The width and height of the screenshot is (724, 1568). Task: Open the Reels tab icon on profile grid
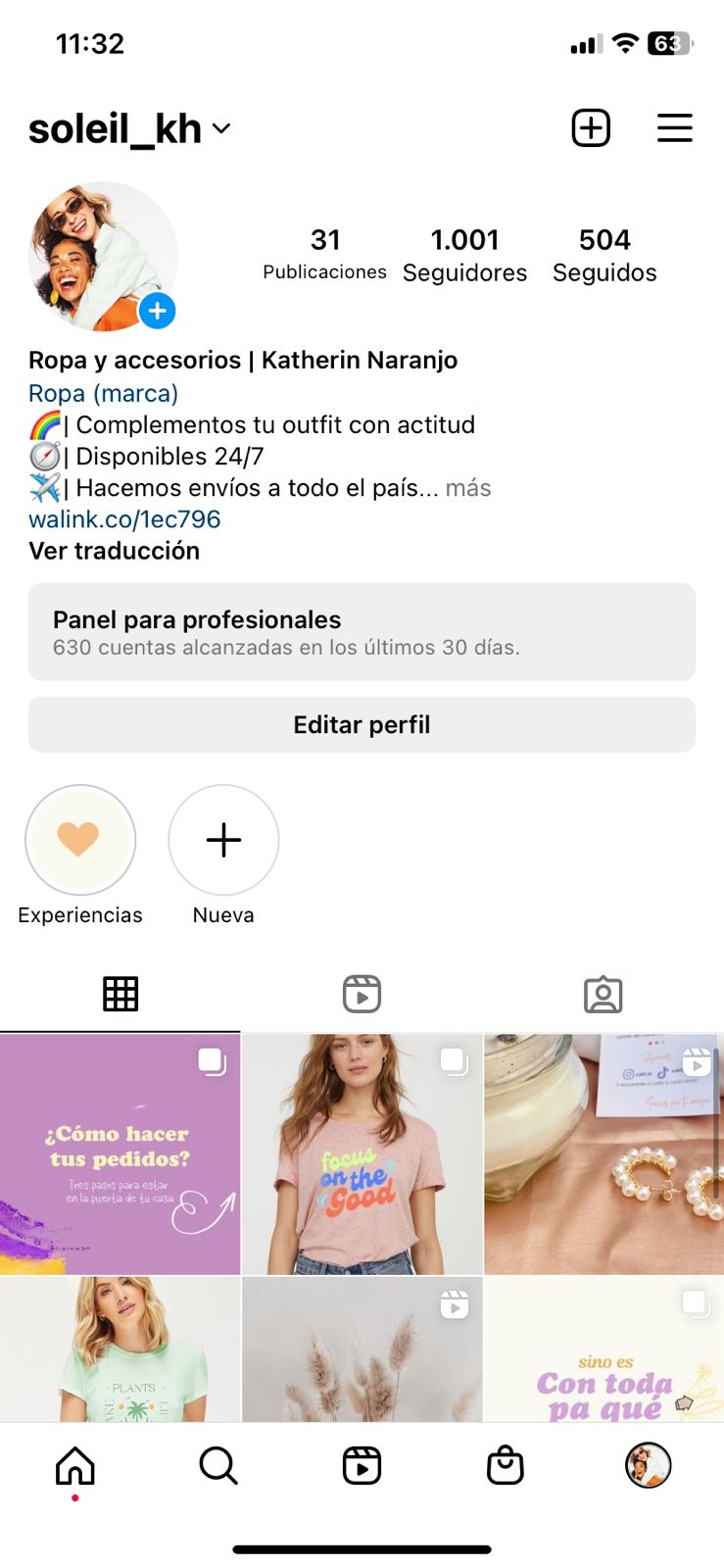(362, 993)
